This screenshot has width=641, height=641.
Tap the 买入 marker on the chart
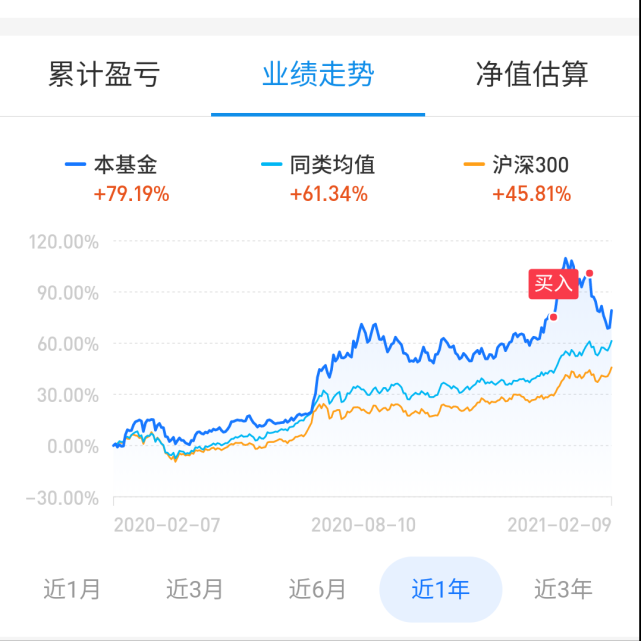click(553, 284)
